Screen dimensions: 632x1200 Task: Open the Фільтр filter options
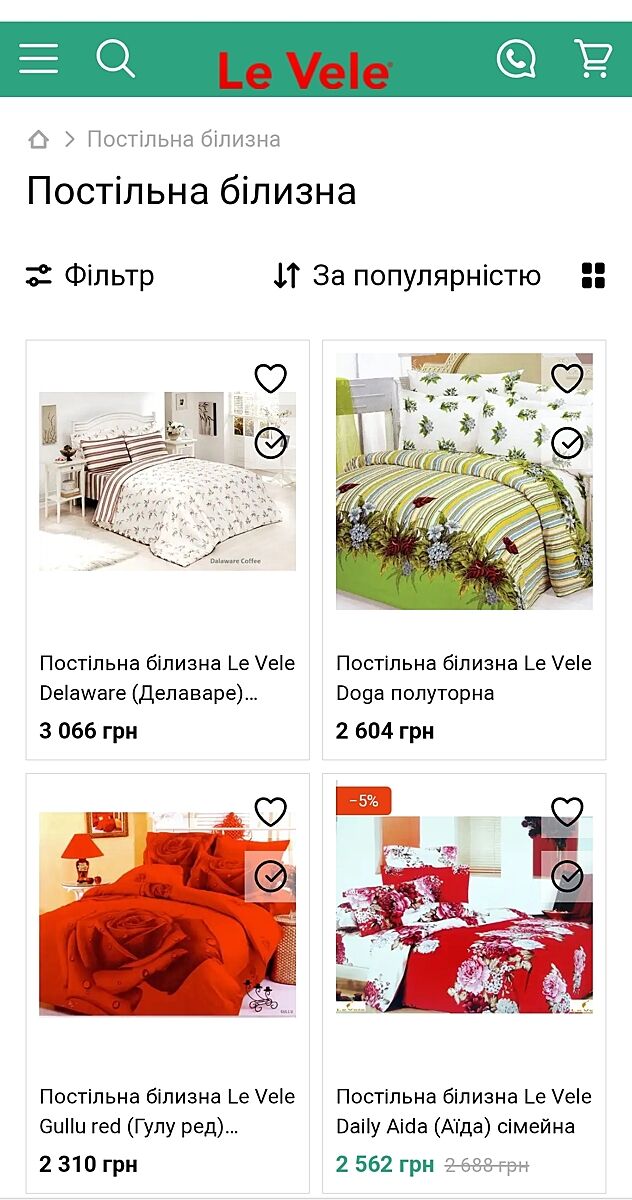click(90, 276)
